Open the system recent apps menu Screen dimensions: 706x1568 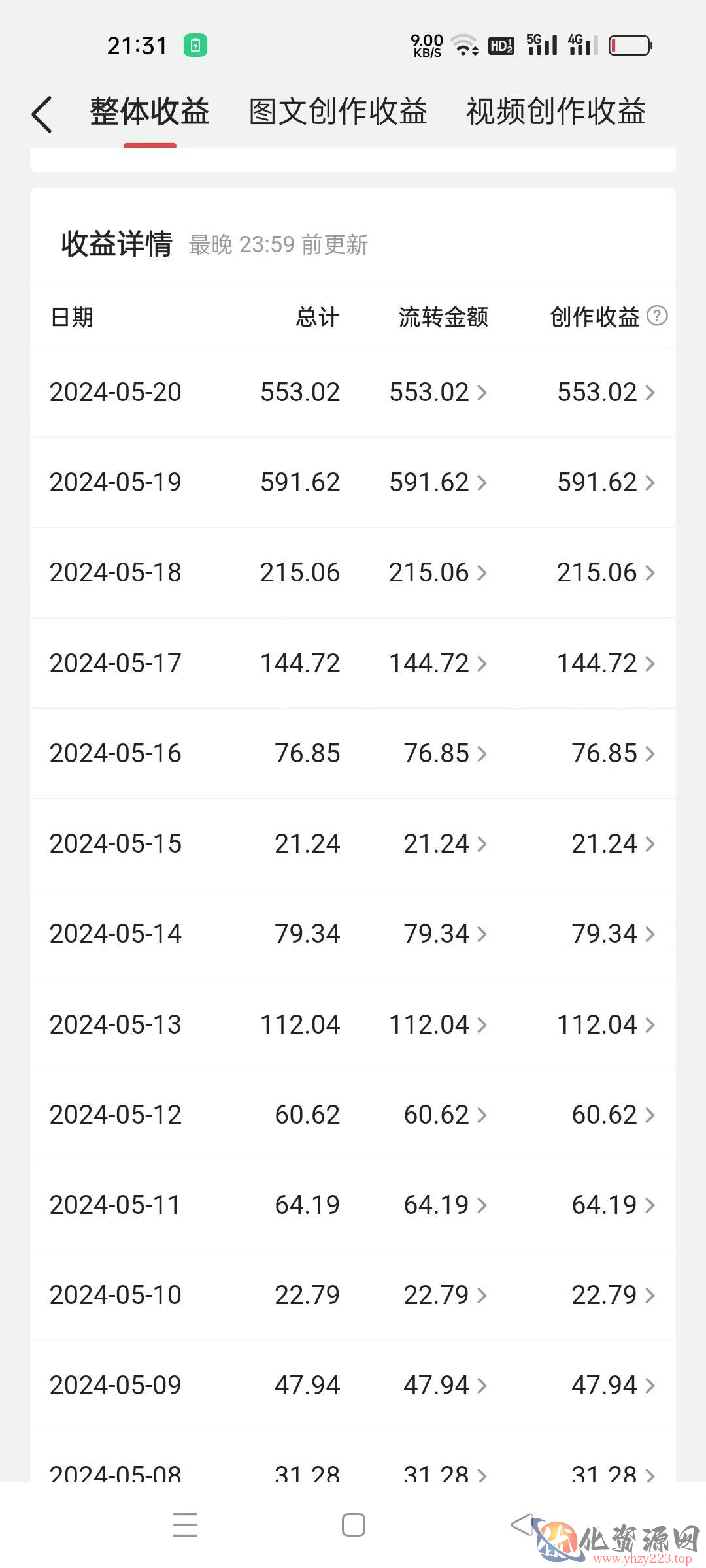[185, 1525]
